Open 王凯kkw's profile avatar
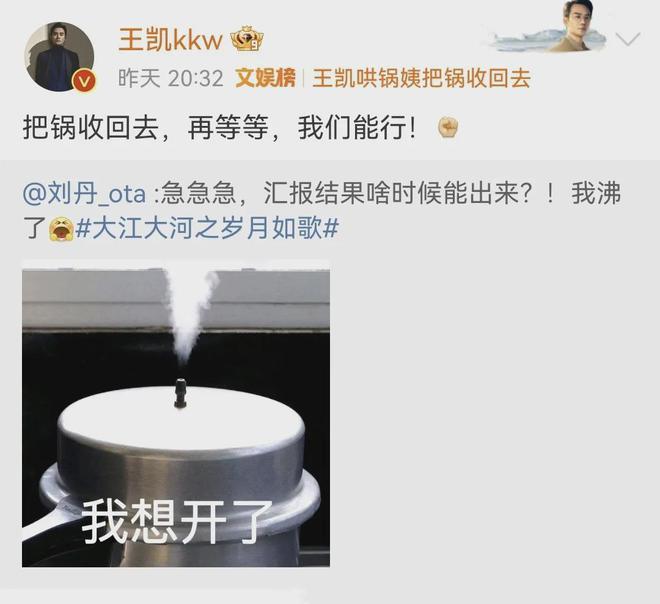This screenshot has height=604, width=660. 60,55
